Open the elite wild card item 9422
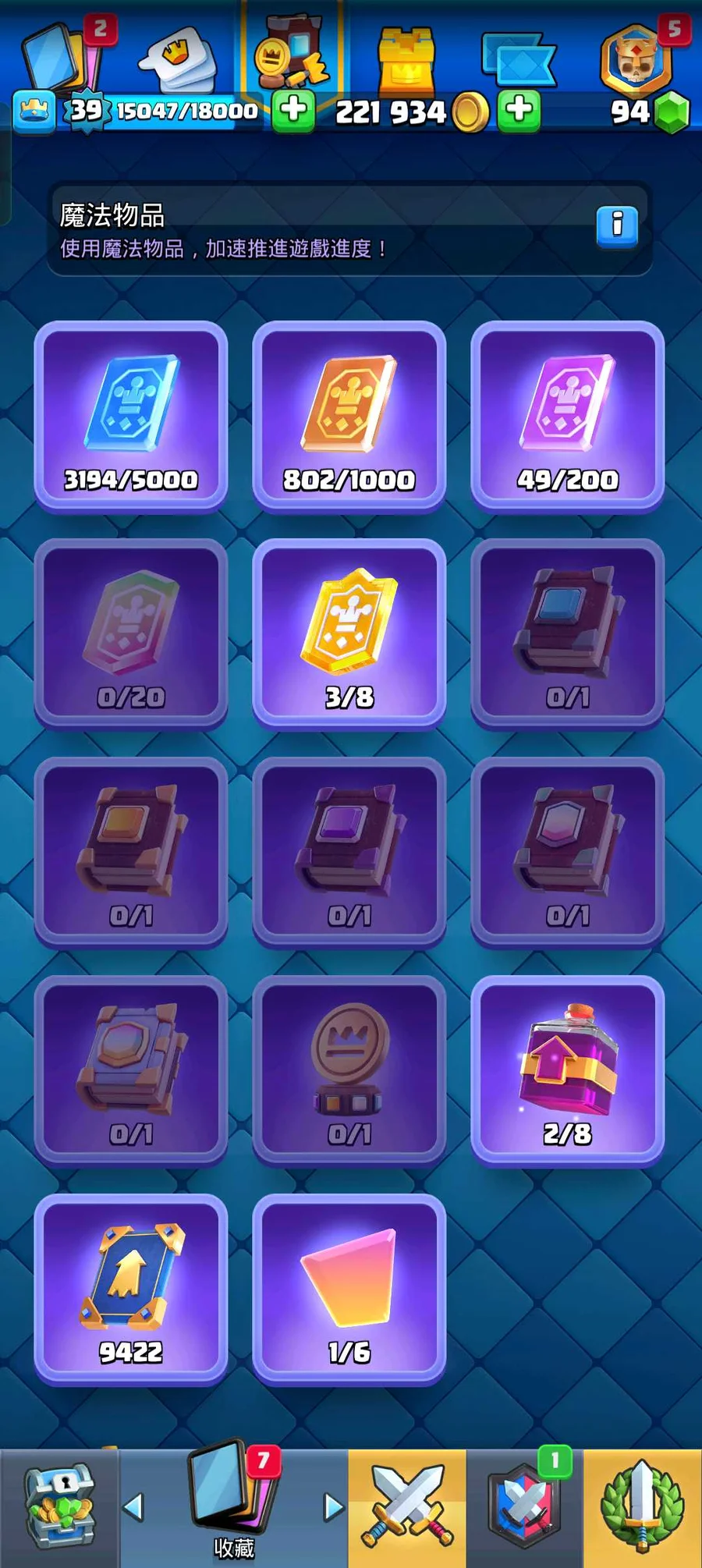Viewport: 702px width, 1568px height. tap(131, 1289)
